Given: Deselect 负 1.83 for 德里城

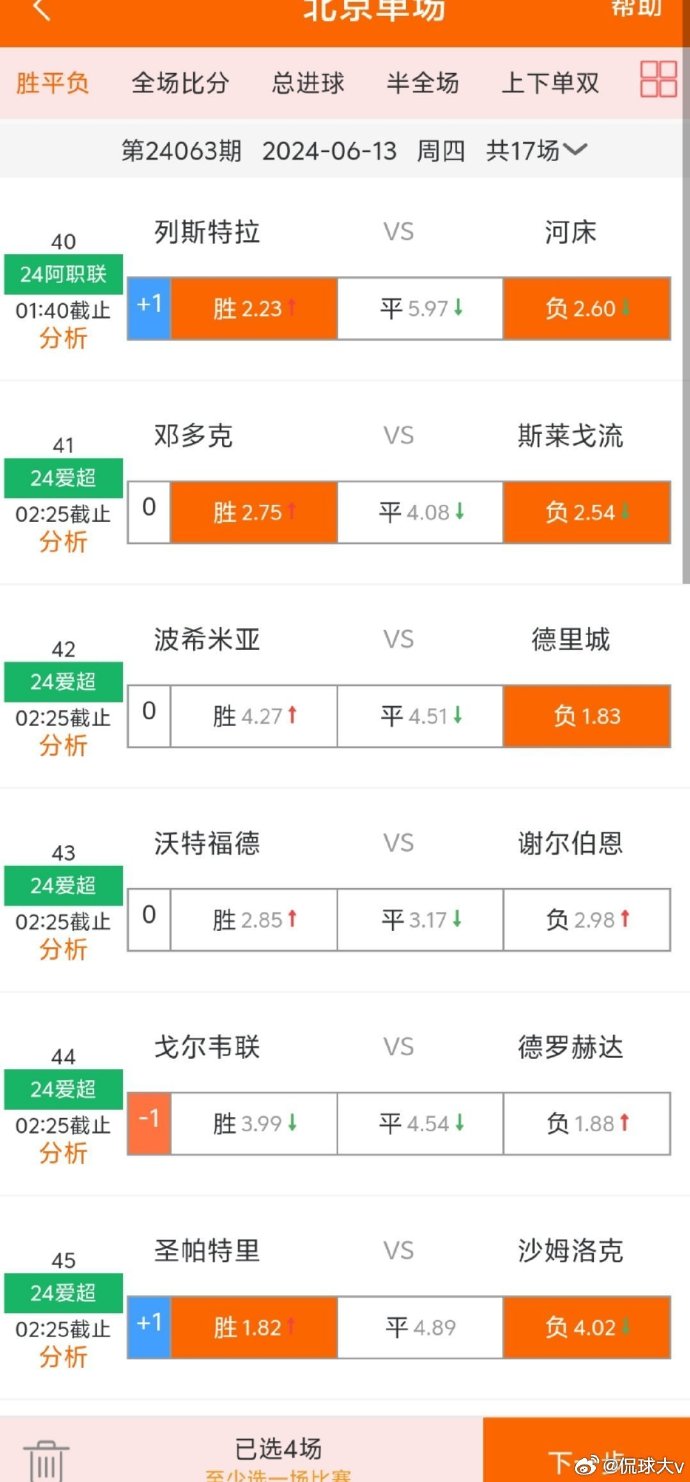Looking at the screenshot, I should [x=587, y=716].
